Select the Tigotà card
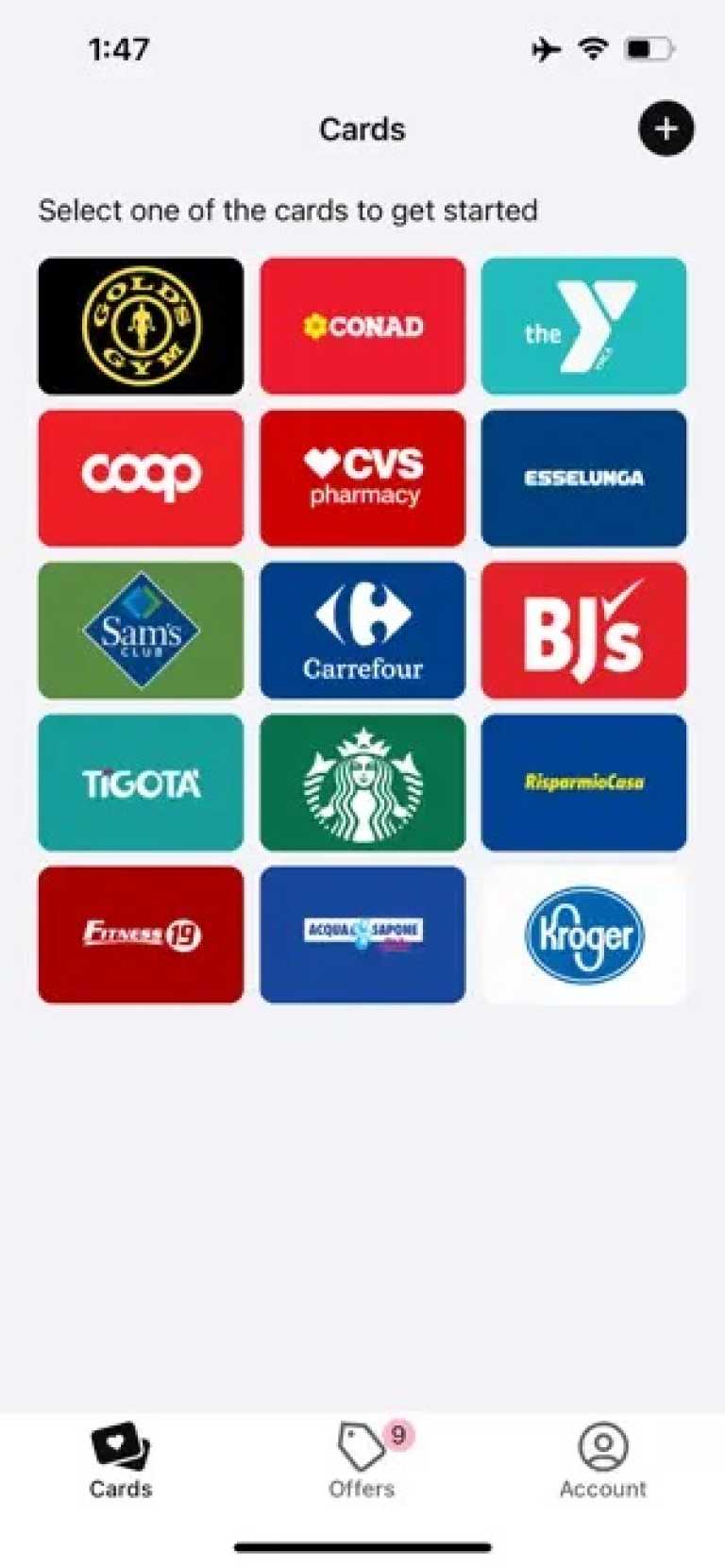Image resolution: width=725 pixels, height=1568 pixels. point(141,783)
